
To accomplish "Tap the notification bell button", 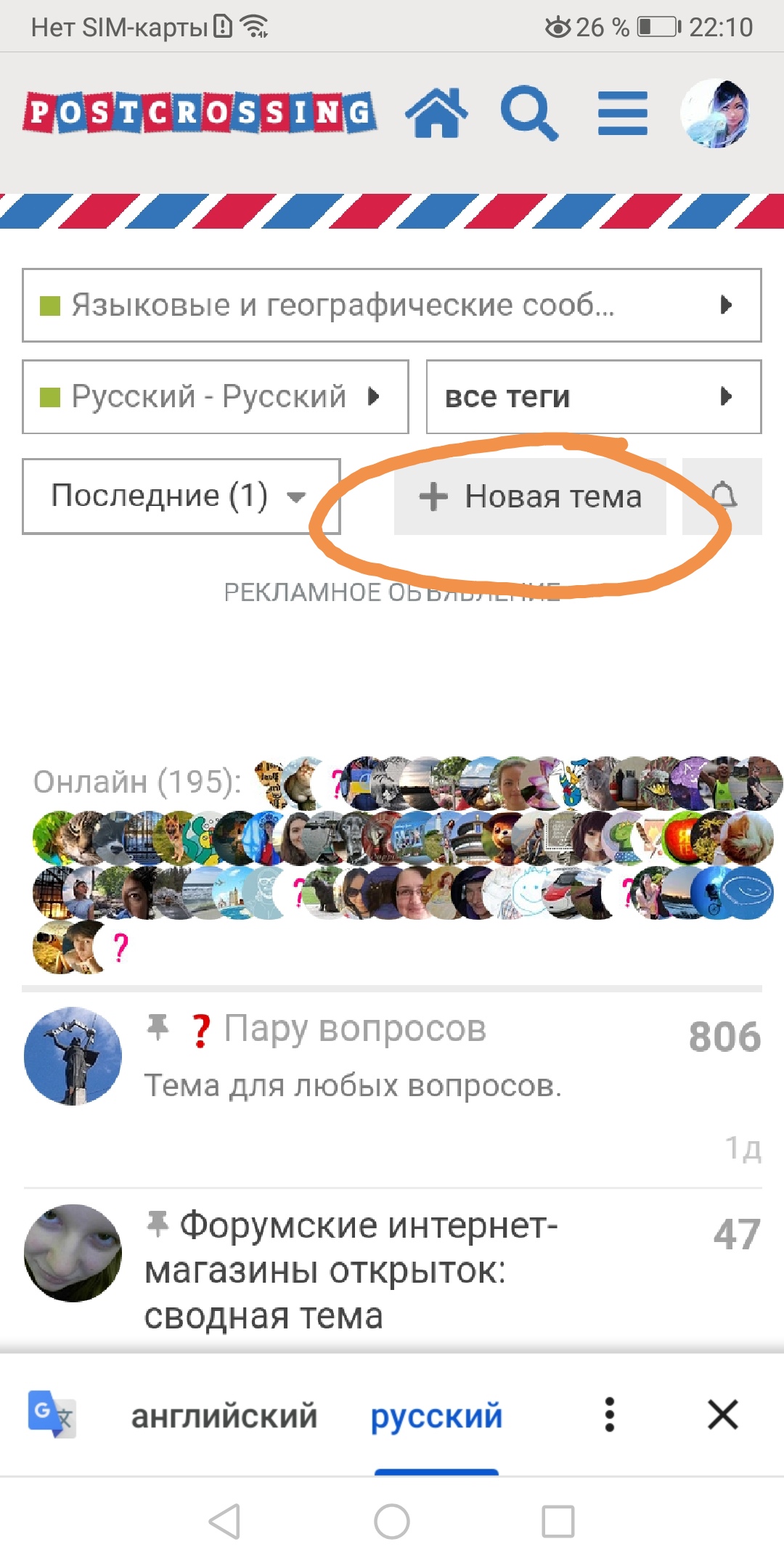I will [x=723, y=497].
